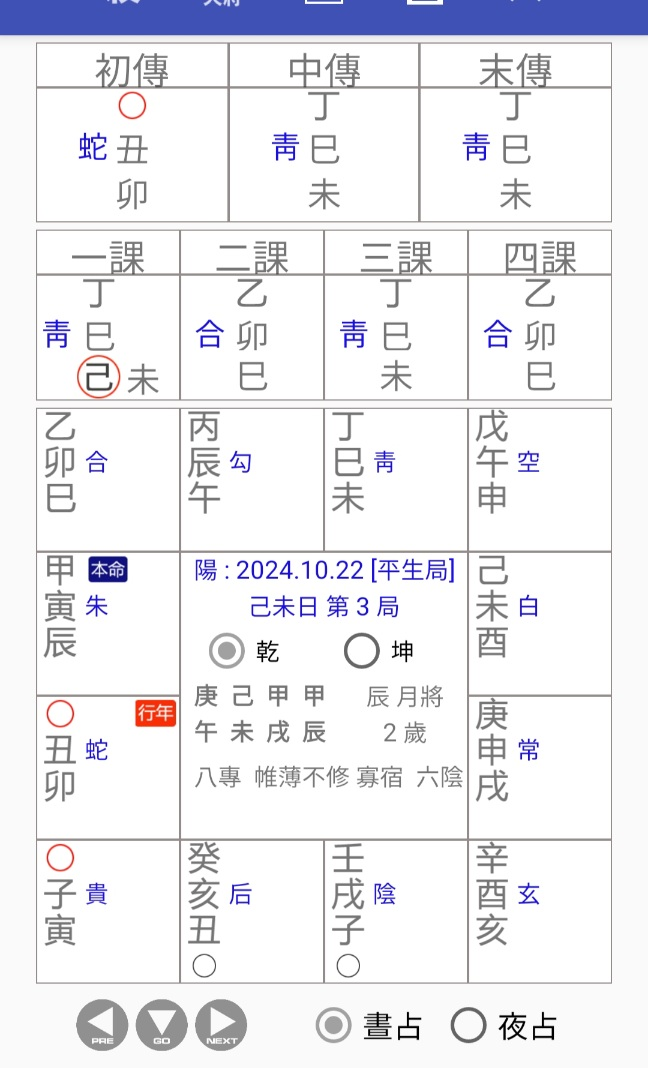This screenshot has height=1068, width=648.
Task: Tap the NEXT arrow button
Action: [221, 1025]
